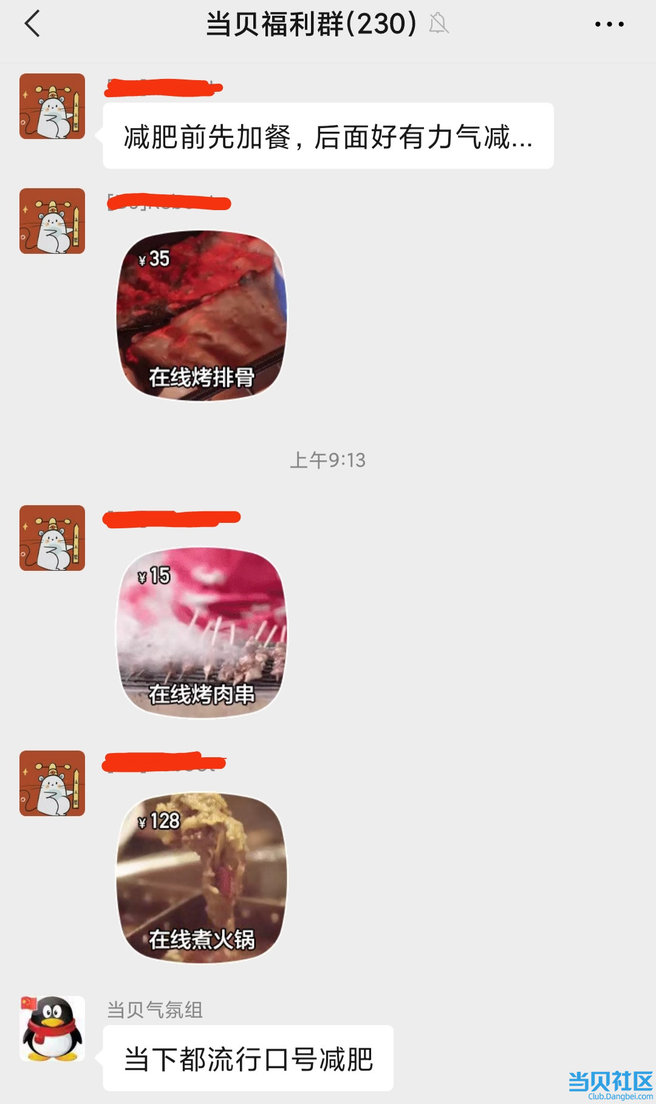Screen dimensions: 656x1104
Task: Open the three-dot group chat menu
Action: (609, 24)
